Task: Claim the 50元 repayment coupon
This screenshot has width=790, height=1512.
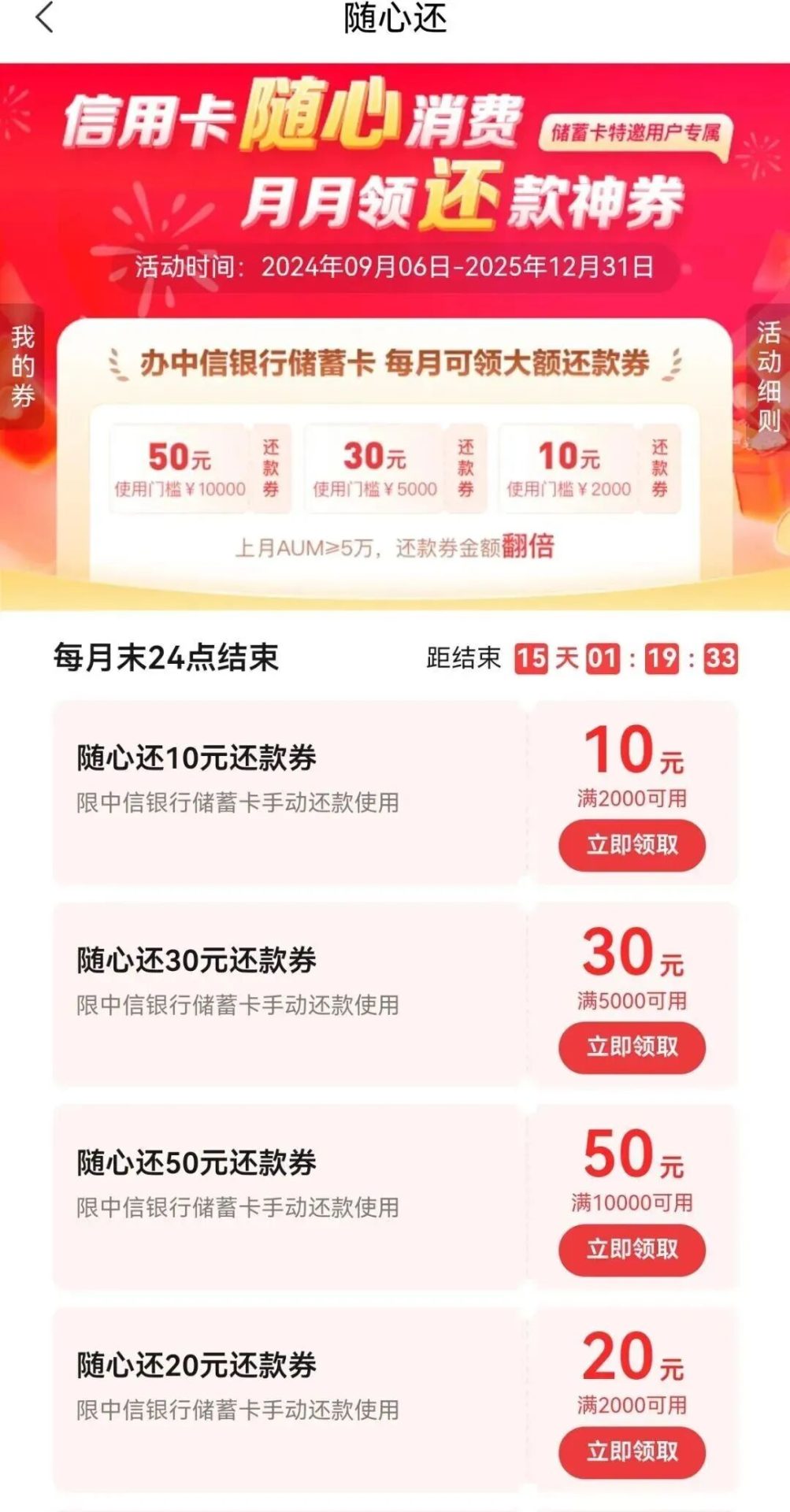Action: tap(632, 1250)
